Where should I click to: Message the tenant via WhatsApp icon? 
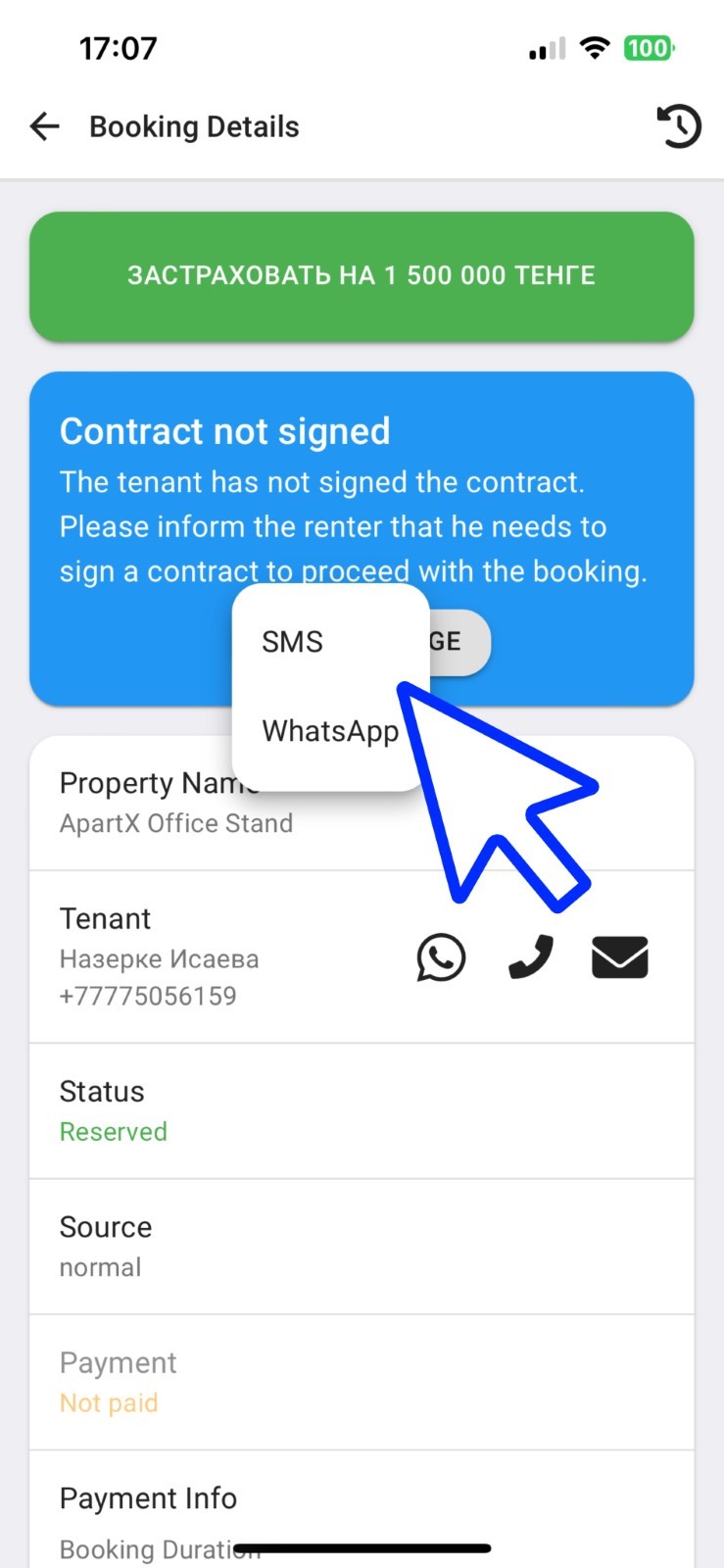441,957
